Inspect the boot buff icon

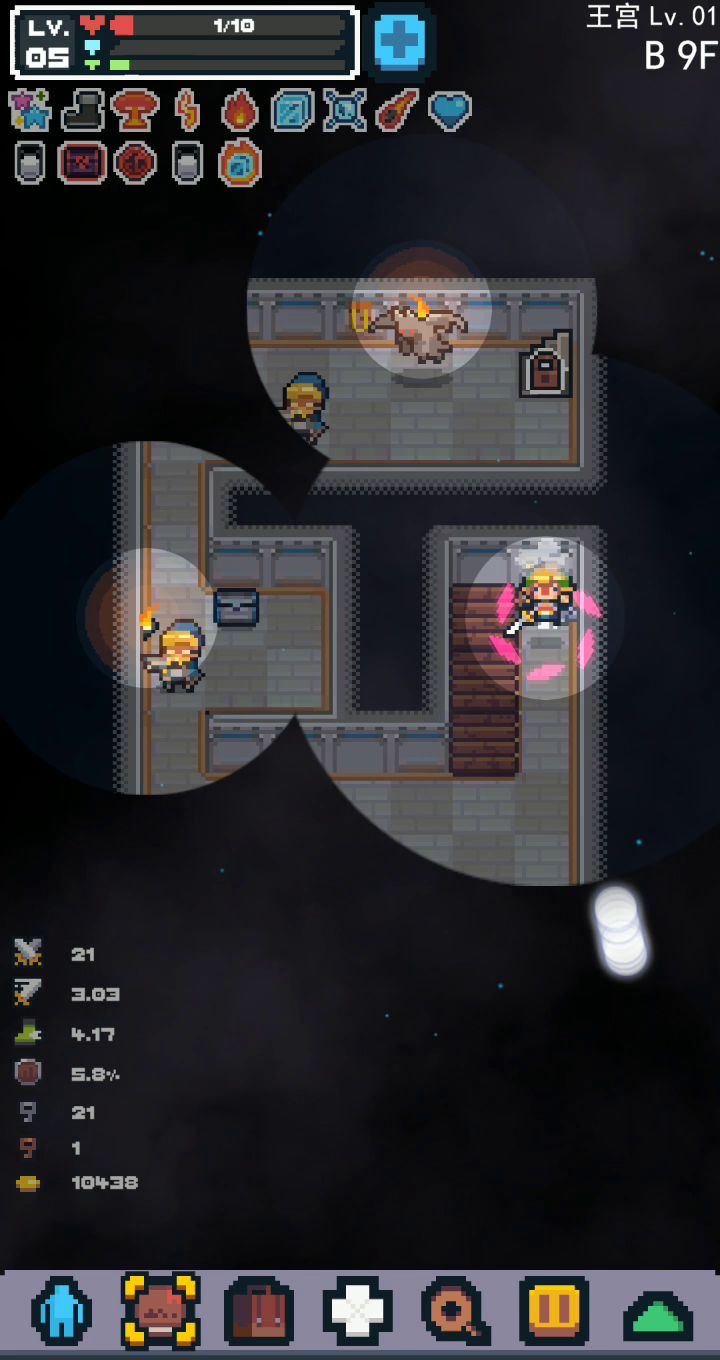83,110
